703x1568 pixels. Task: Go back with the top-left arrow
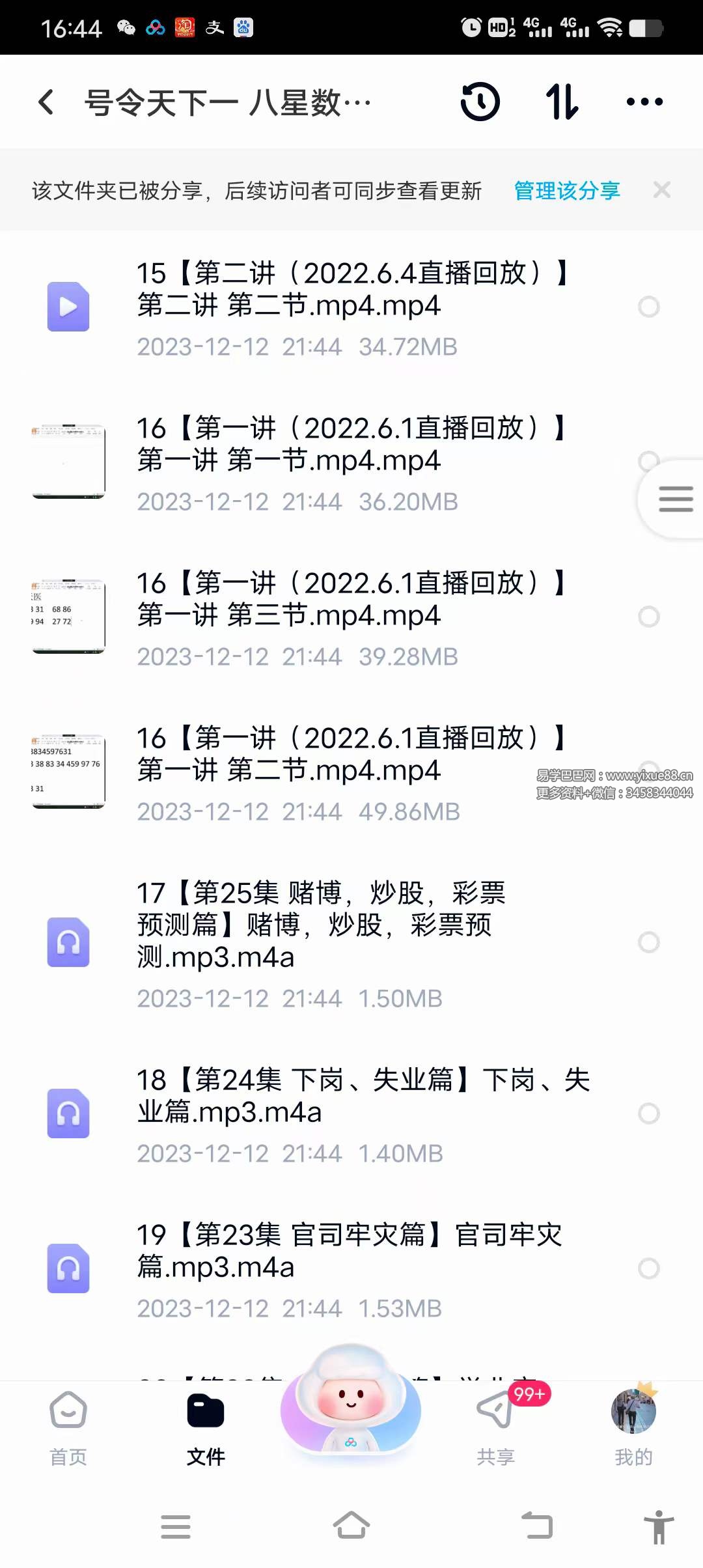pyautogui.click(x=44, y=102)
